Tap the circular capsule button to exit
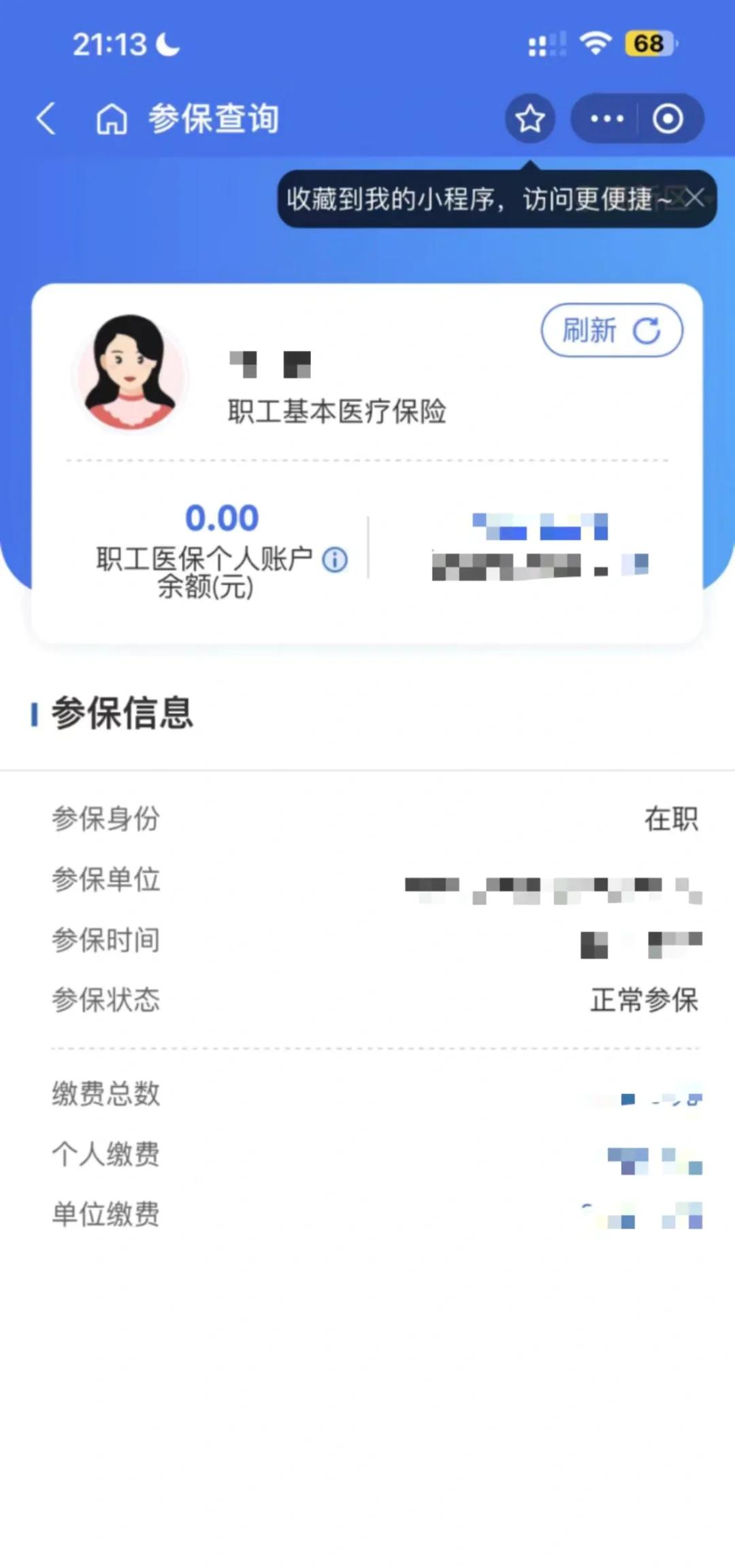735x1568 pixels. click(x=667, y=118)
